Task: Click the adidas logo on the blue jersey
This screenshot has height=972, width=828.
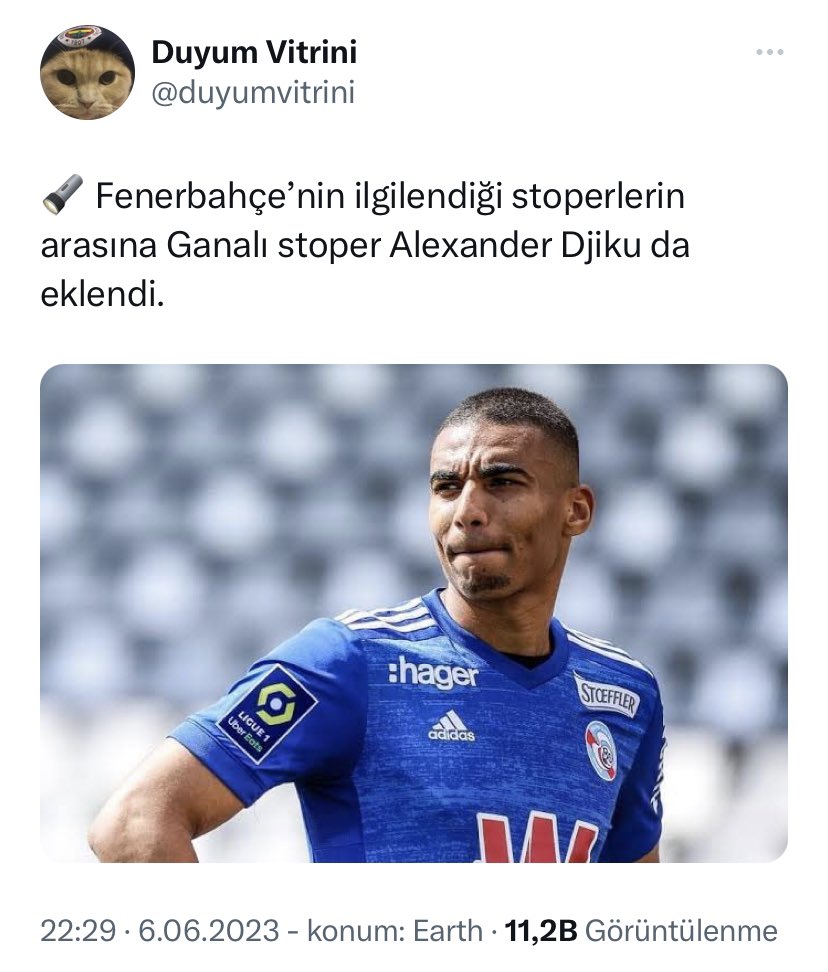Action: (x=451, y=723)
